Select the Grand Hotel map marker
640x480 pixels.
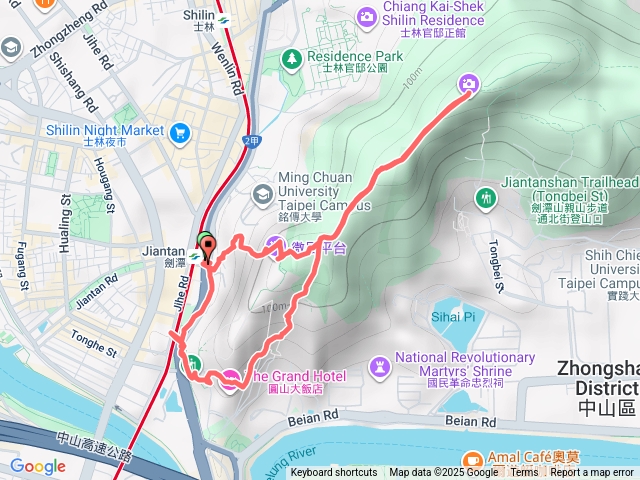pos(231,377)
